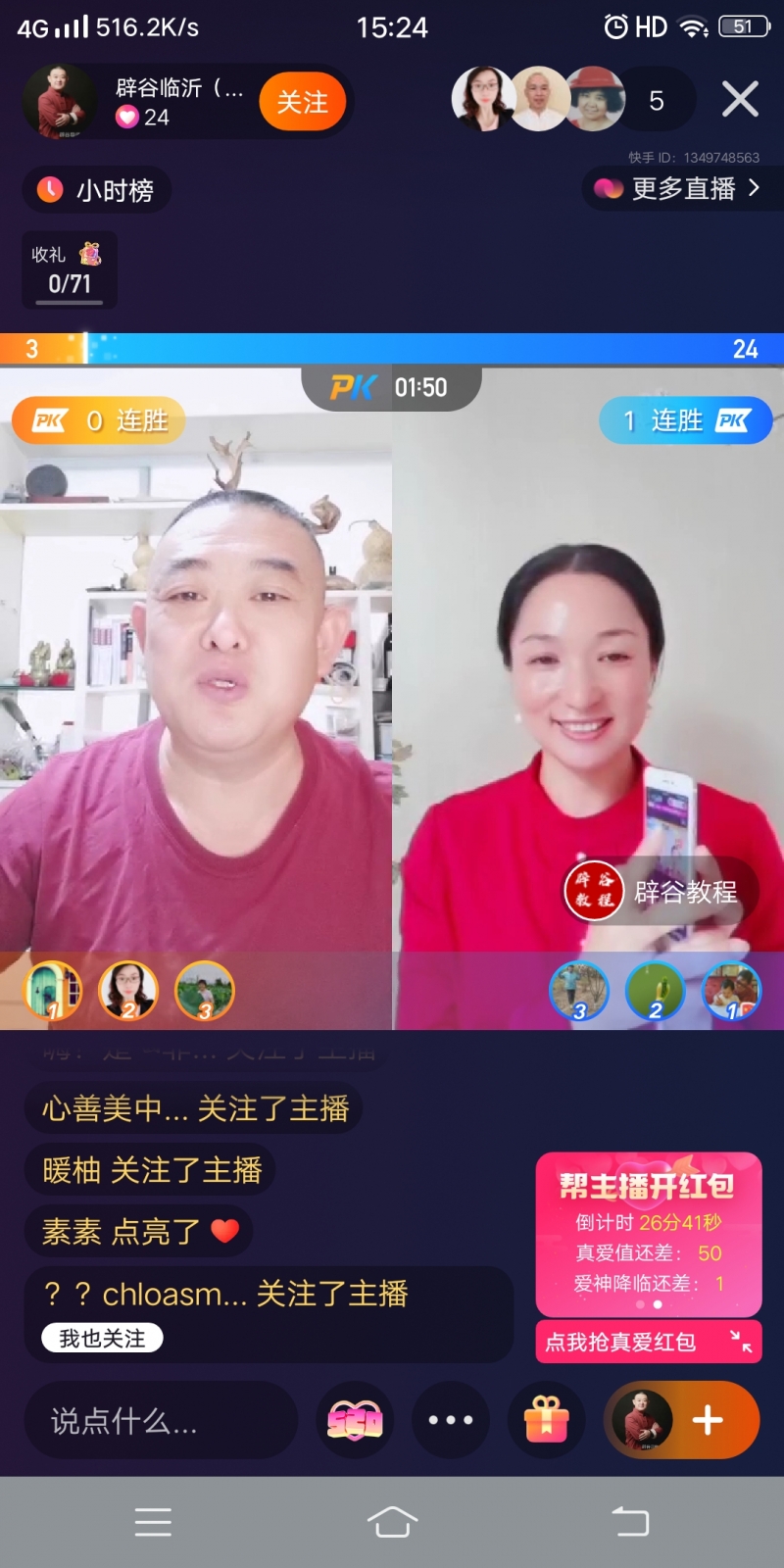The image size is (784, 1568).
Task: Send a gift with the gift box icon
Action: tap(547, 1420)
